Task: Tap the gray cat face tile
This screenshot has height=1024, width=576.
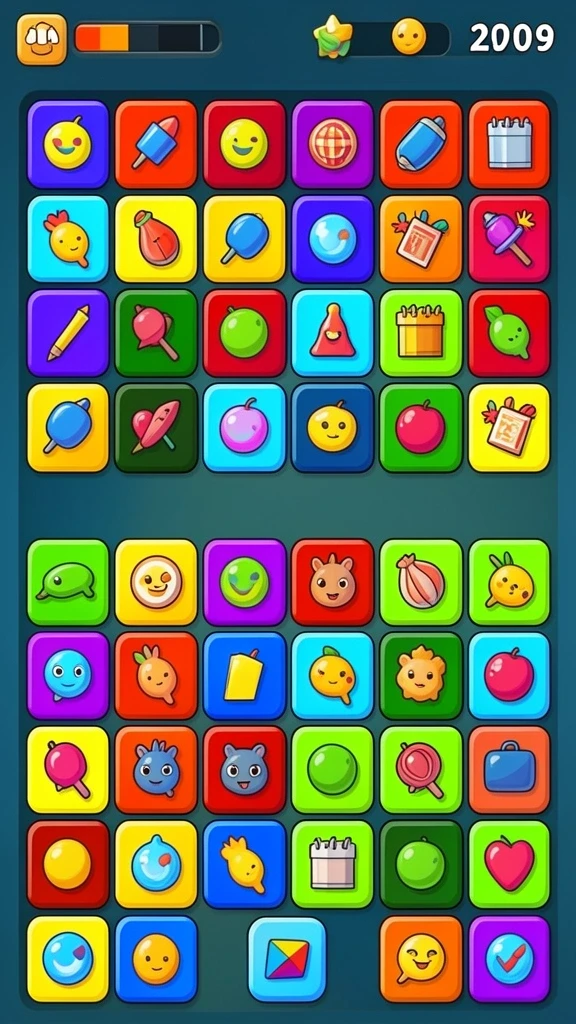Action: [x=244, y=769]
